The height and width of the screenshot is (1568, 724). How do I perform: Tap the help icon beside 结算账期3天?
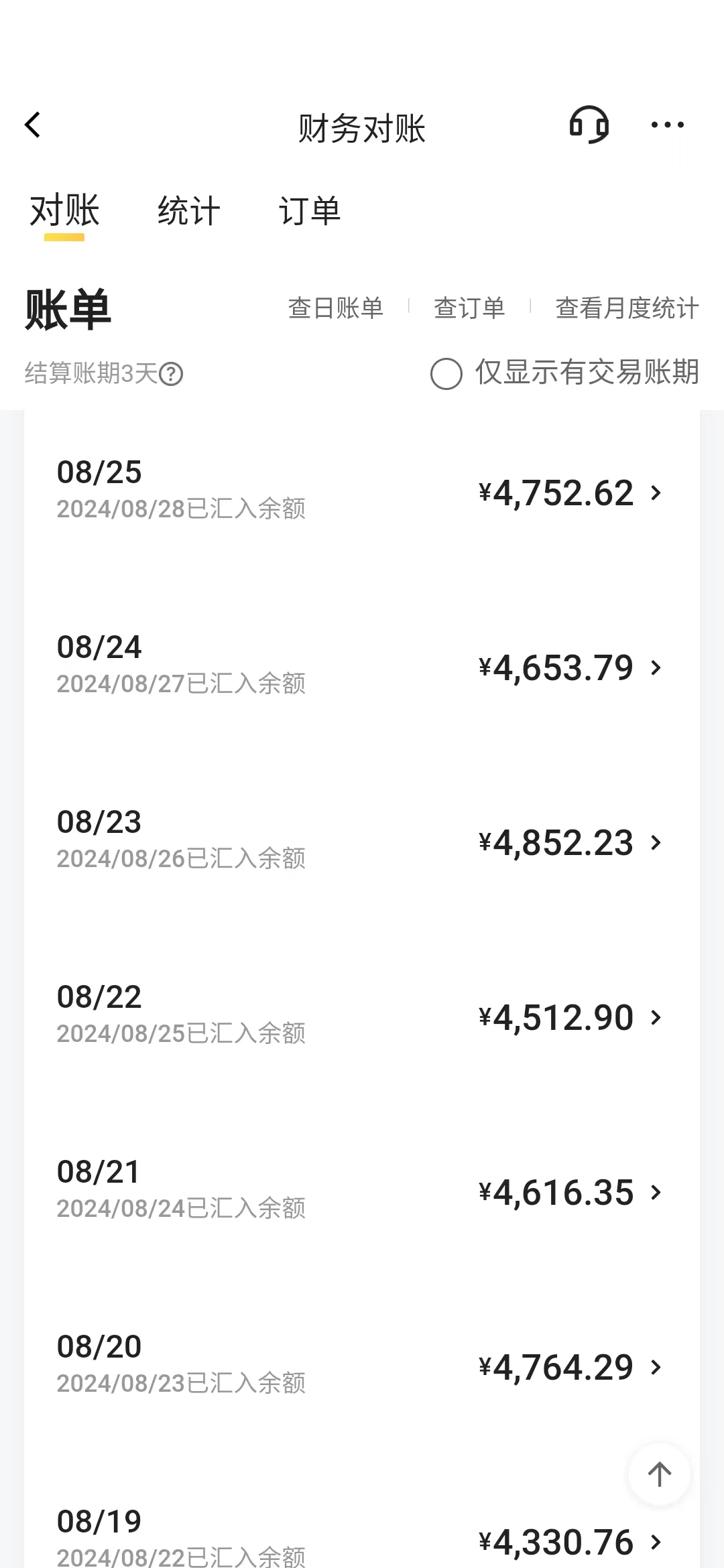point(172,374)
